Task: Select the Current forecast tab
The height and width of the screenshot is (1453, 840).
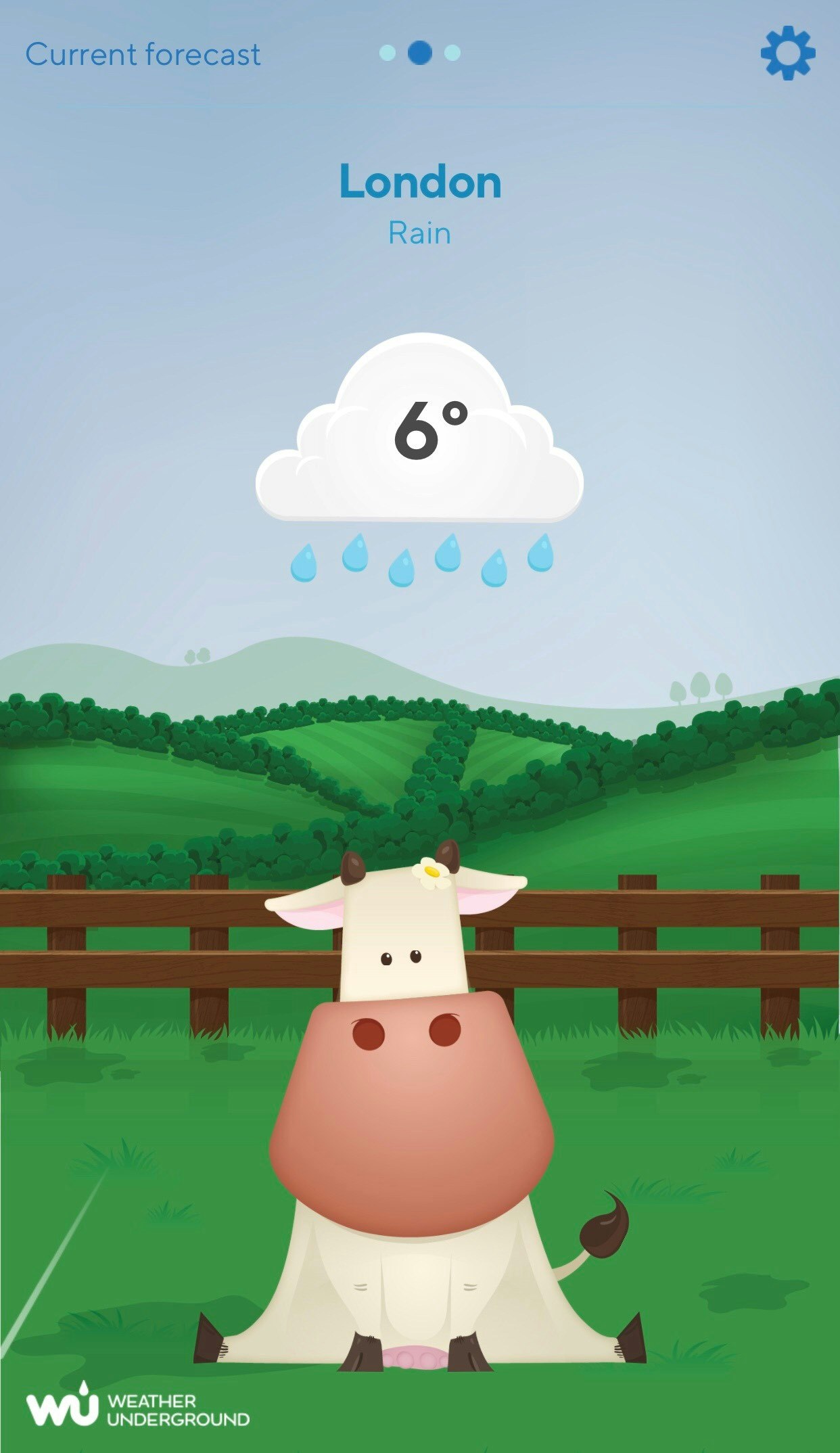Action: click(x=144, y=54)
